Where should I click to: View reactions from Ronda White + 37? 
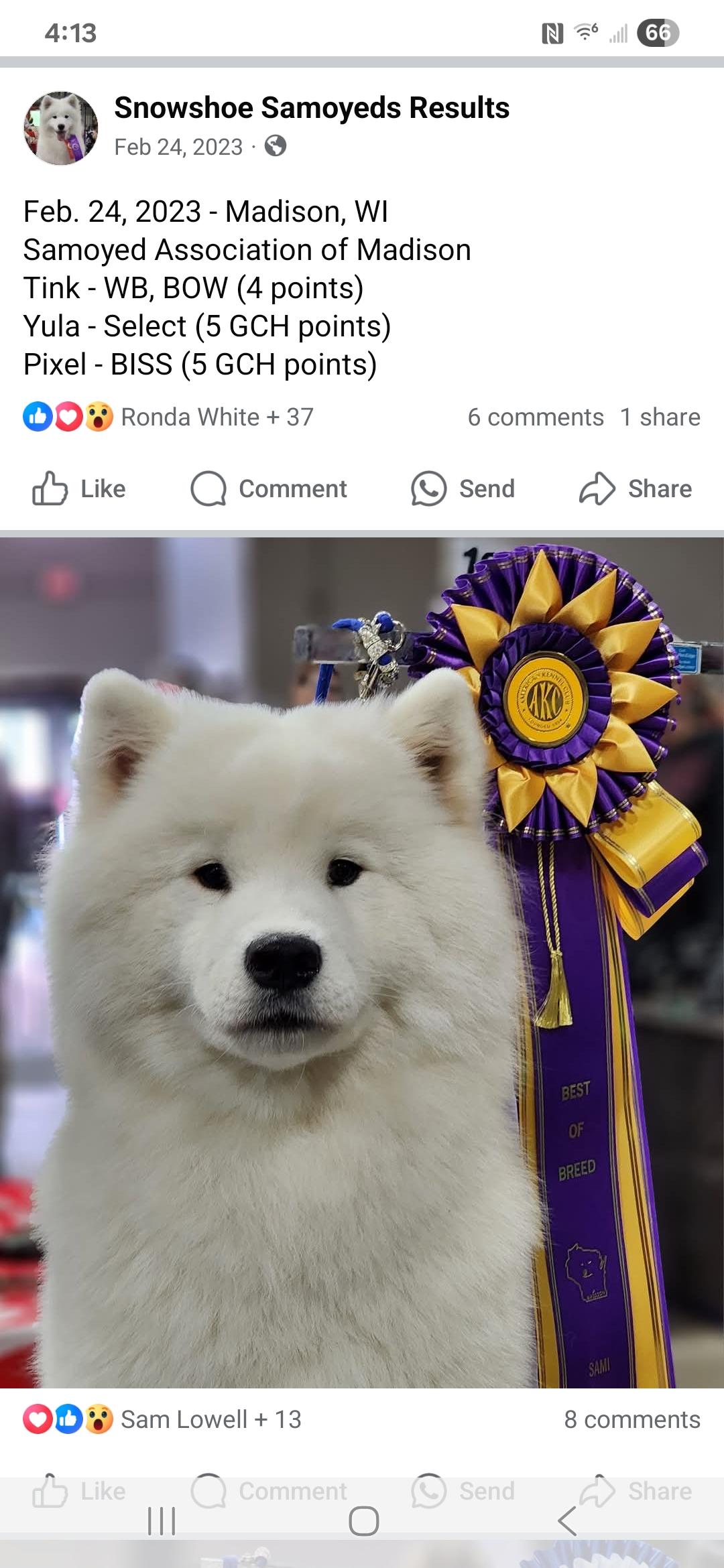click(168, 417)
